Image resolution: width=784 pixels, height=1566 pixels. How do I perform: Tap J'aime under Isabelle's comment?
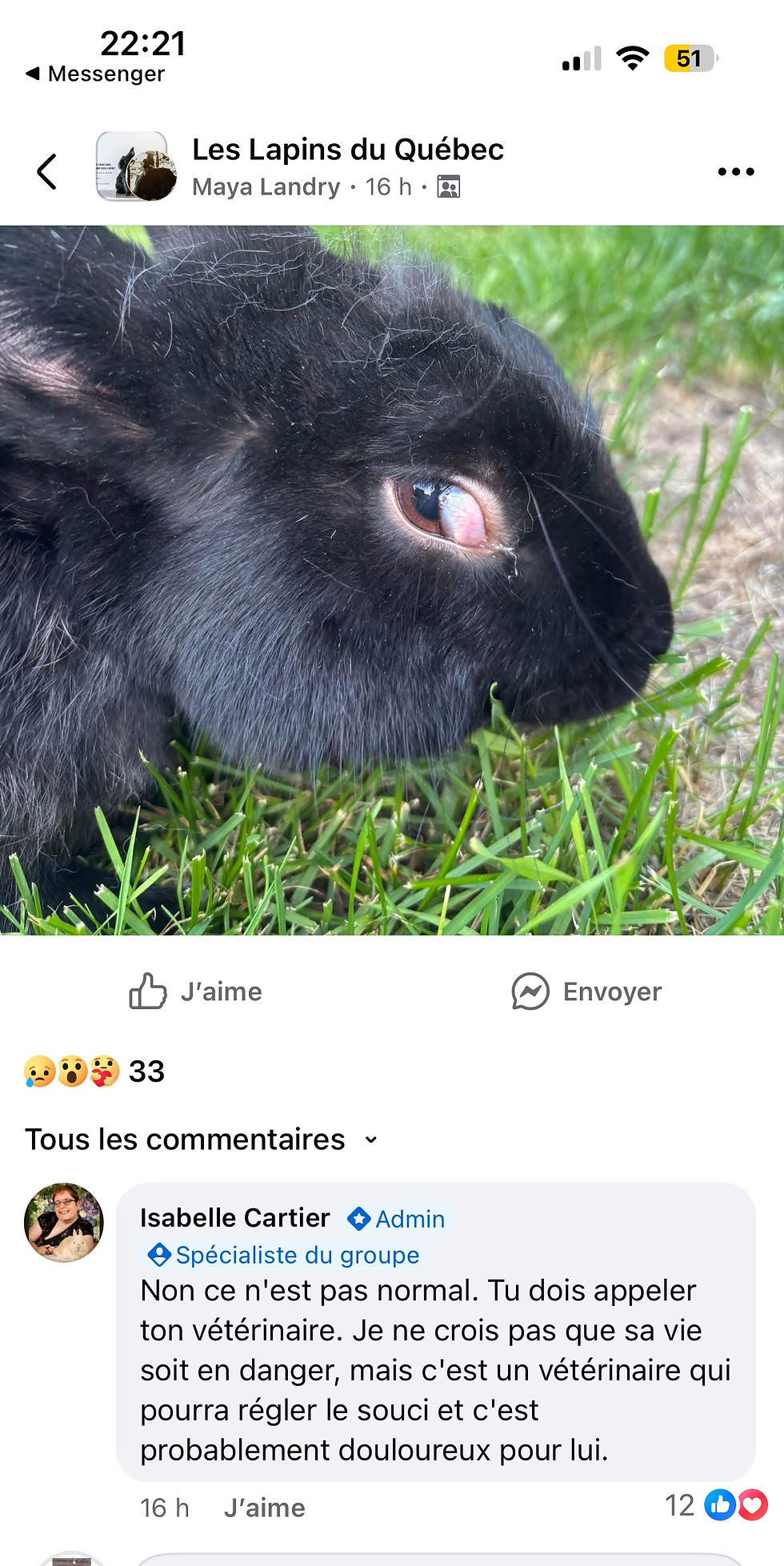264,1507
